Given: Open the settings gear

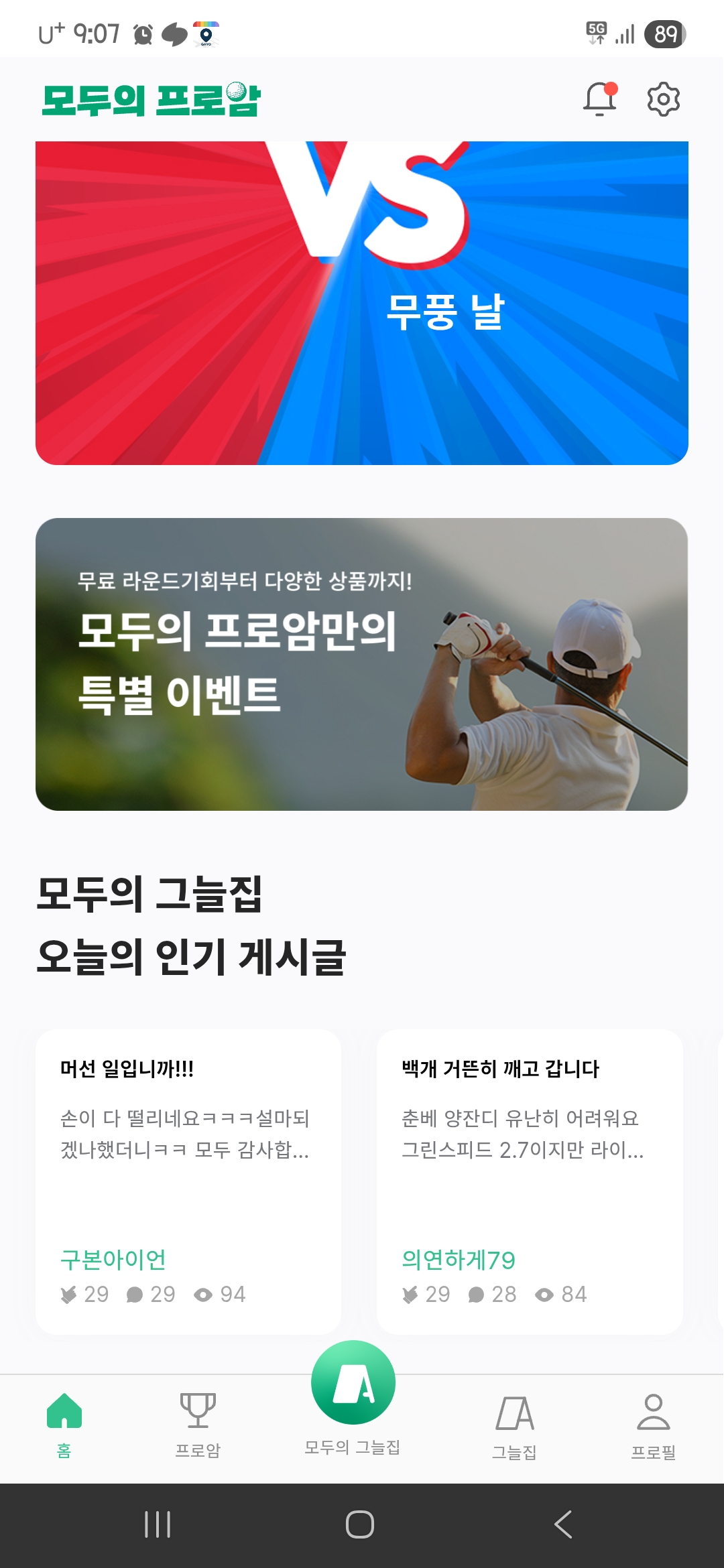Looking at the screenshot, I should coord(663,99).
